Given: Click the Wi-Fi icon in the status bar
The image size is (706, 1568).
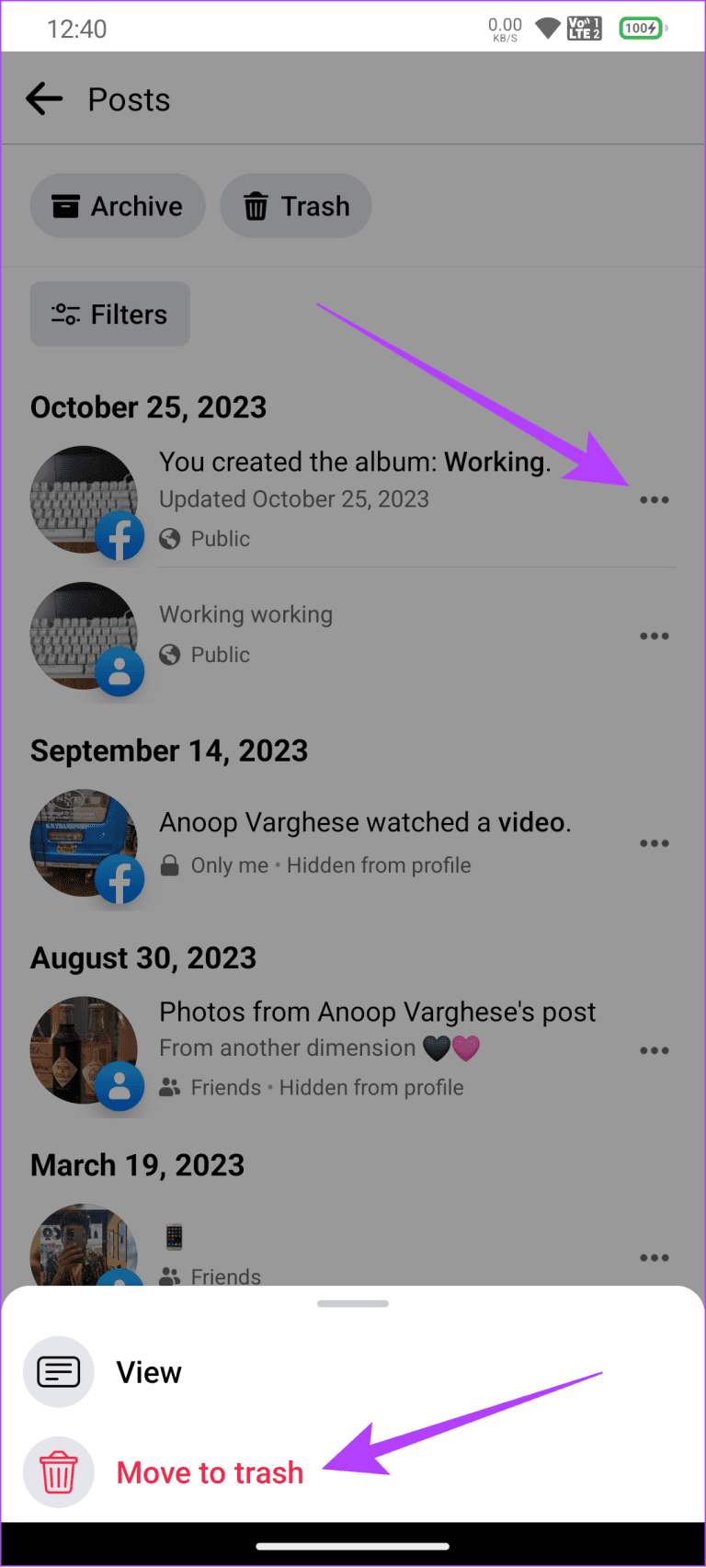Looking at the screenshot, I should tap(546, 28).
